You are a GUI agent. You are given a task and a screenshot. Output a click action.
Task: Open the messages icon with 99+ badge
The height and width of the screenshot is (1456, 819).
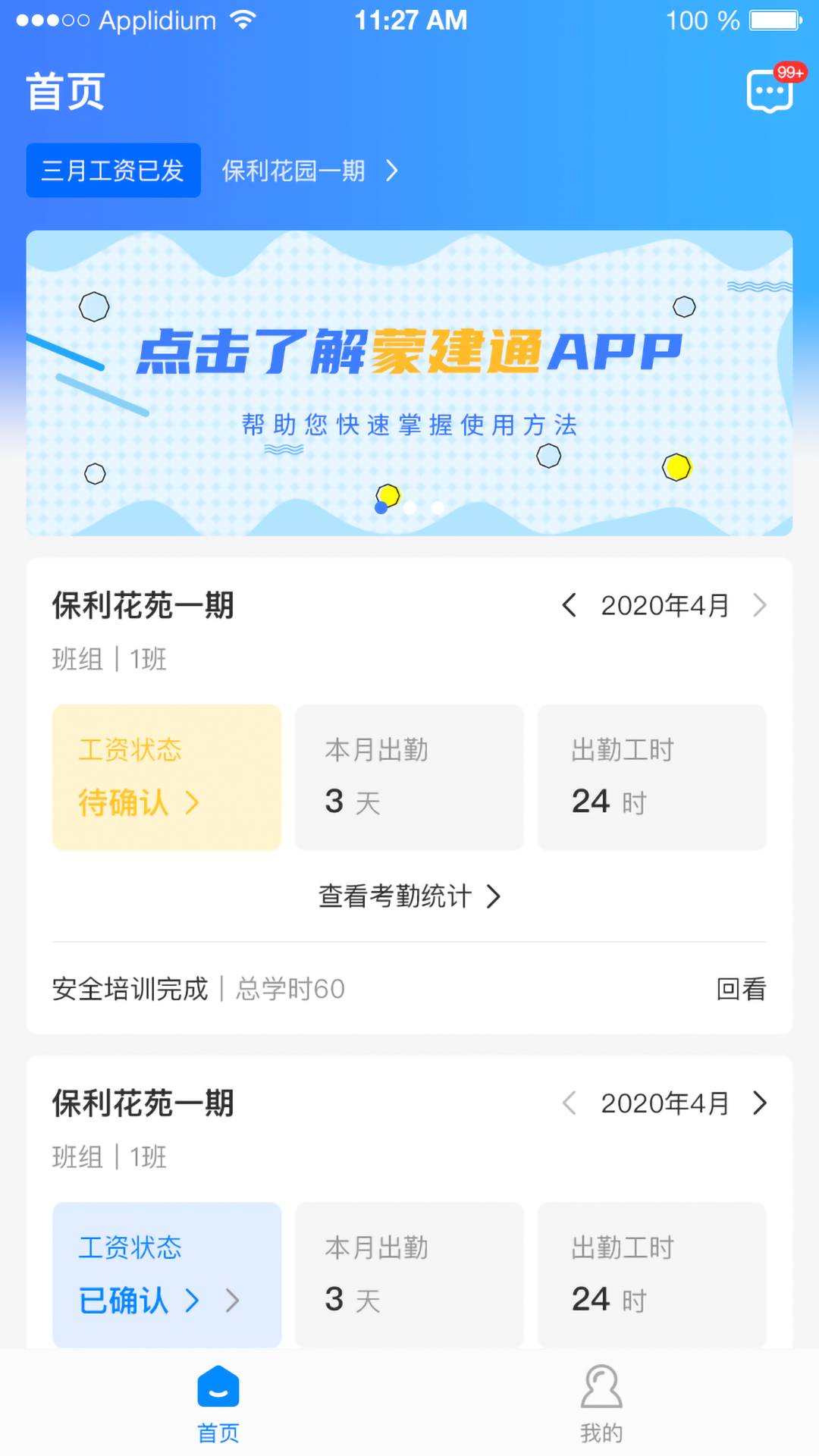tap(770, 91)
